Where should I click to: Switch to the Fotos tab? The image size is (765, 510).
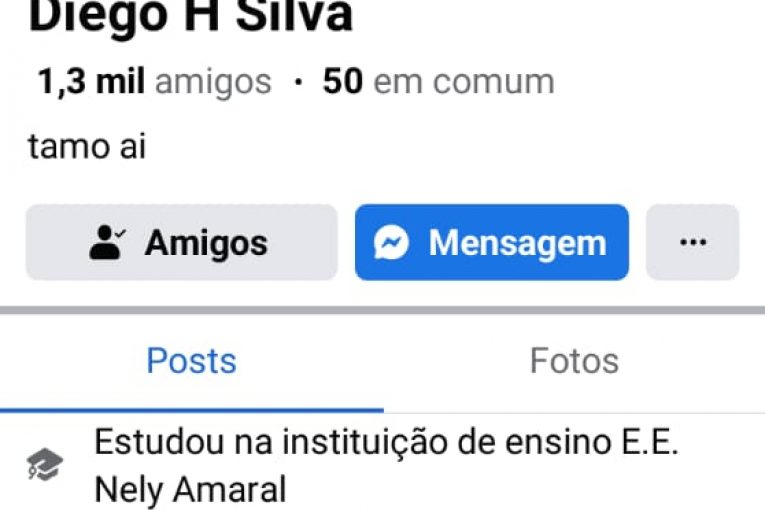[574, 361]
